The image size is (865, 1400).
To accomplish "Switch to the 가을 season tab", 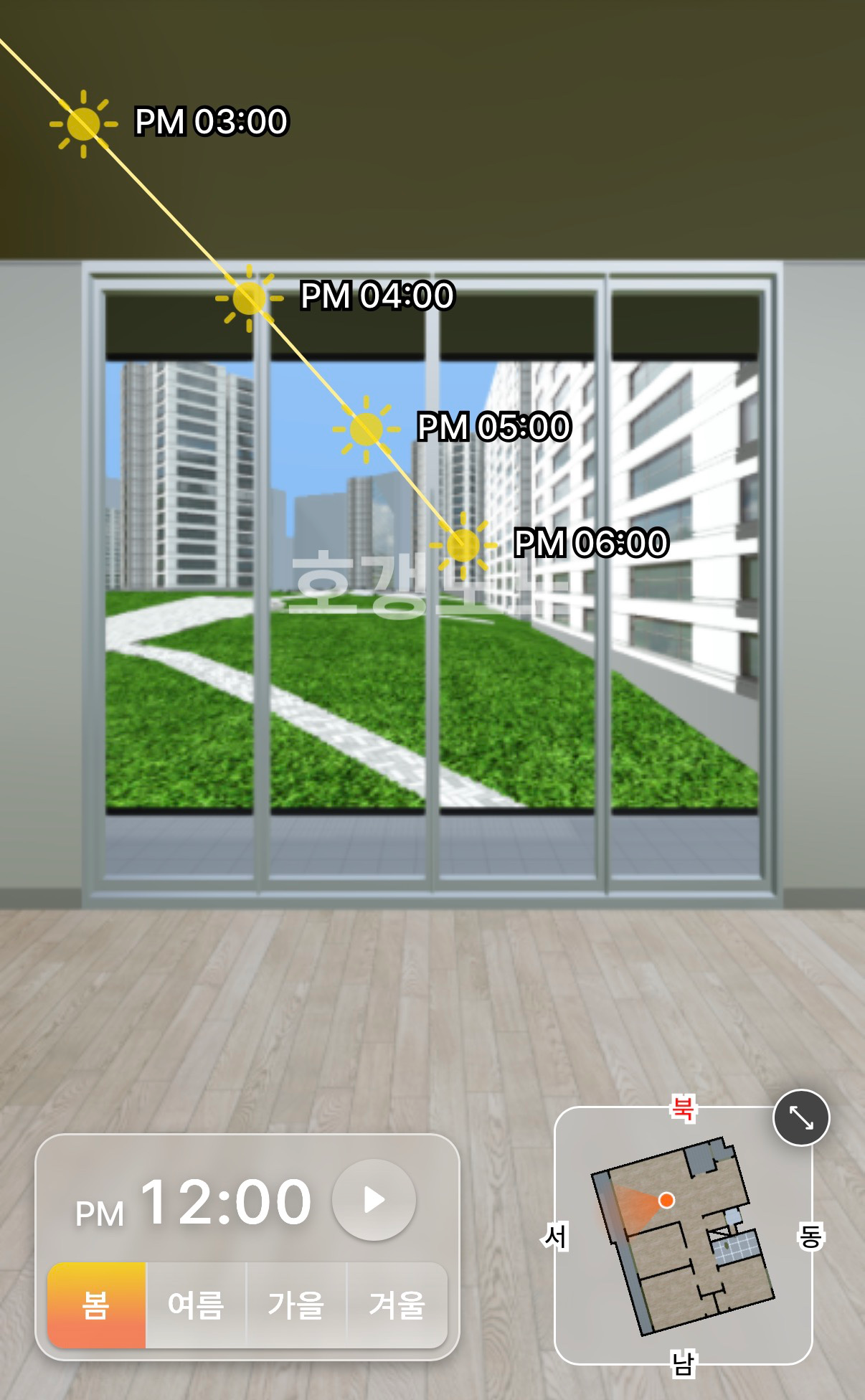I will coord(296,1305).
